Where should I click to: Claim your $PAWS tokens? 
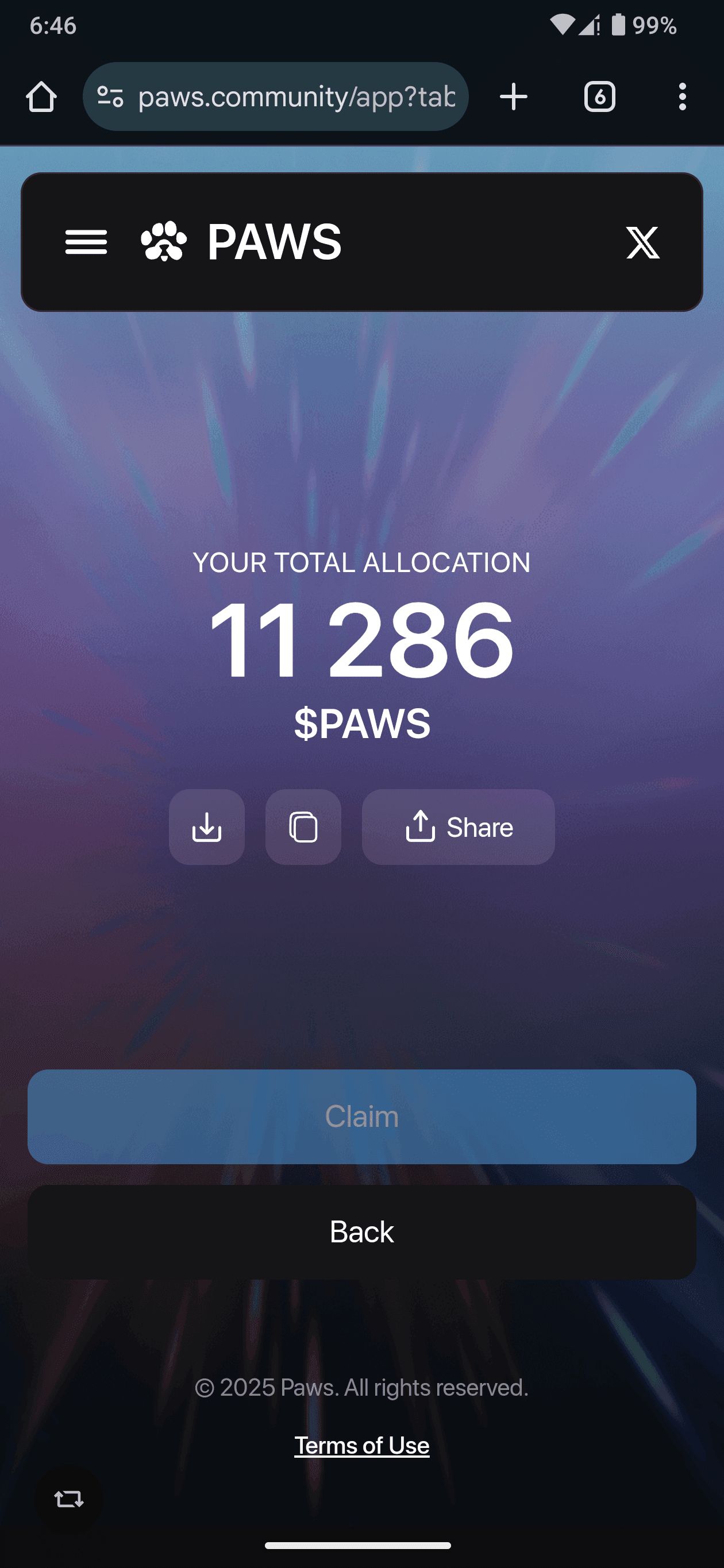click(x=361, y=1117)
